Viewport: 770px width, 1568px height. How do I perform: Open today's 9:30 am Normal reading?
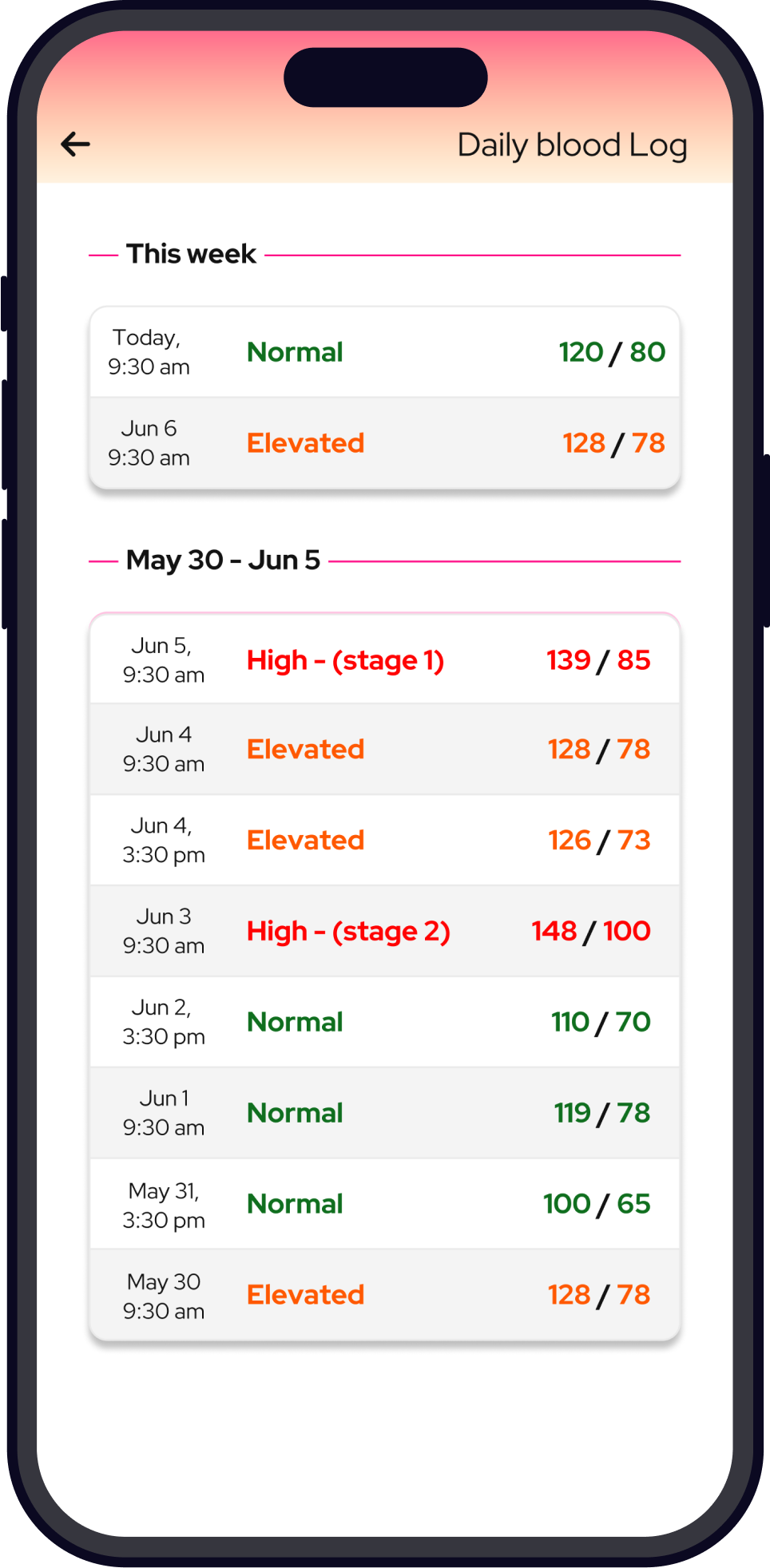point(384,352)
